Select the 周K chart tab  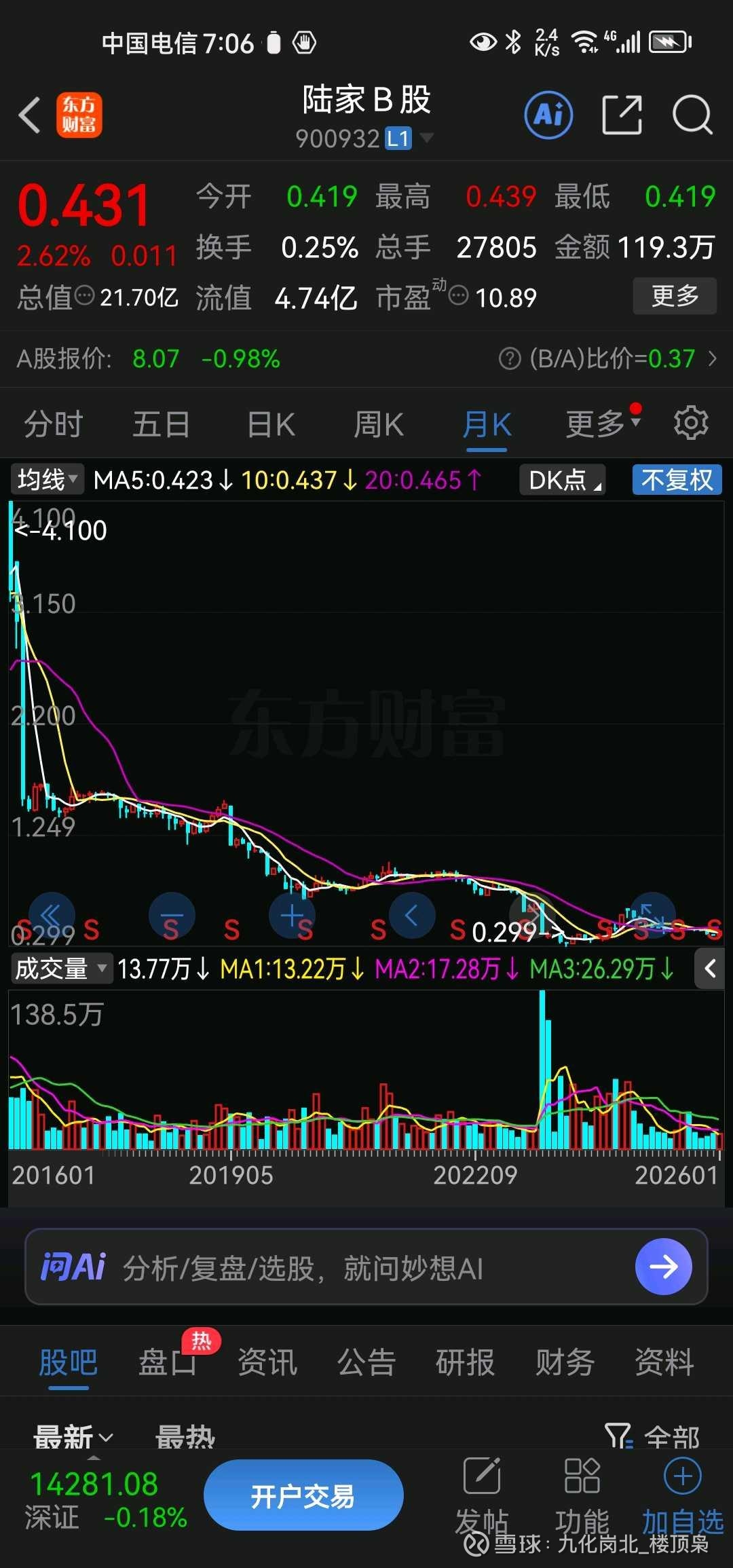click(x=379, y=425)
